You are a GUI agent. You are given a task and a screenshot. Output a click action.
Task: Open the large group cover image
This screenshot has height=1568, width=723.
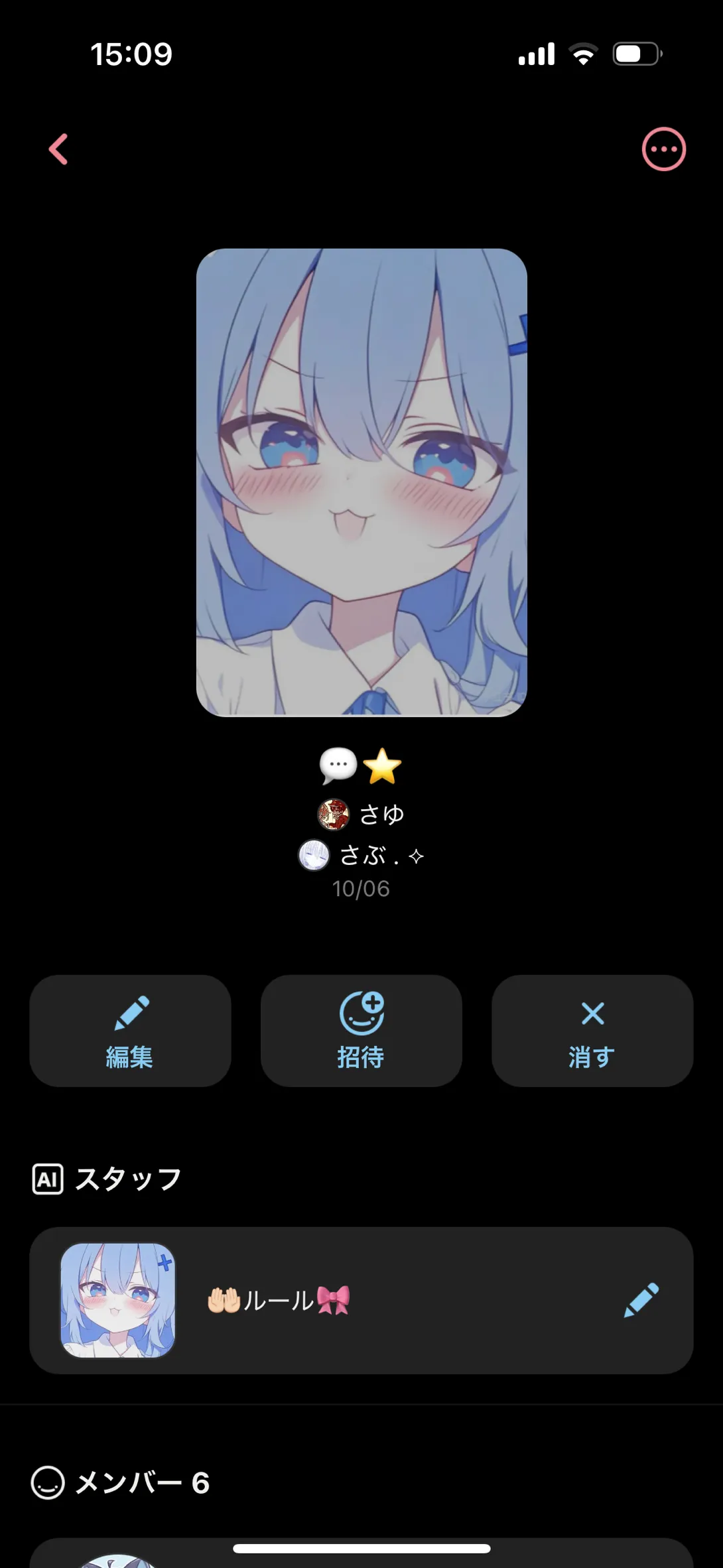(361, 482)
